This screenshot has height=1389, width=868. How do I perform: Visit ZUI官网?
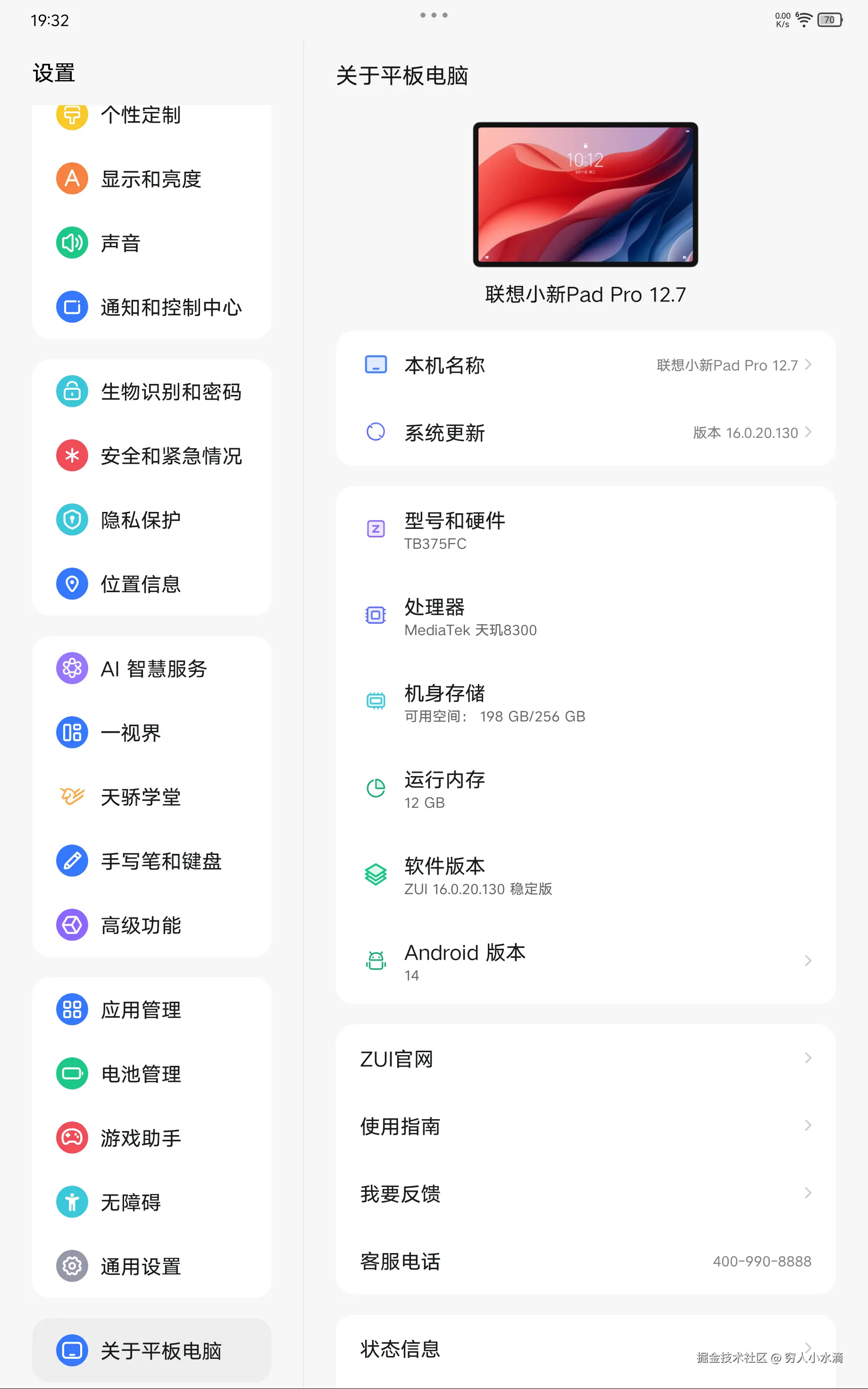585,1059
